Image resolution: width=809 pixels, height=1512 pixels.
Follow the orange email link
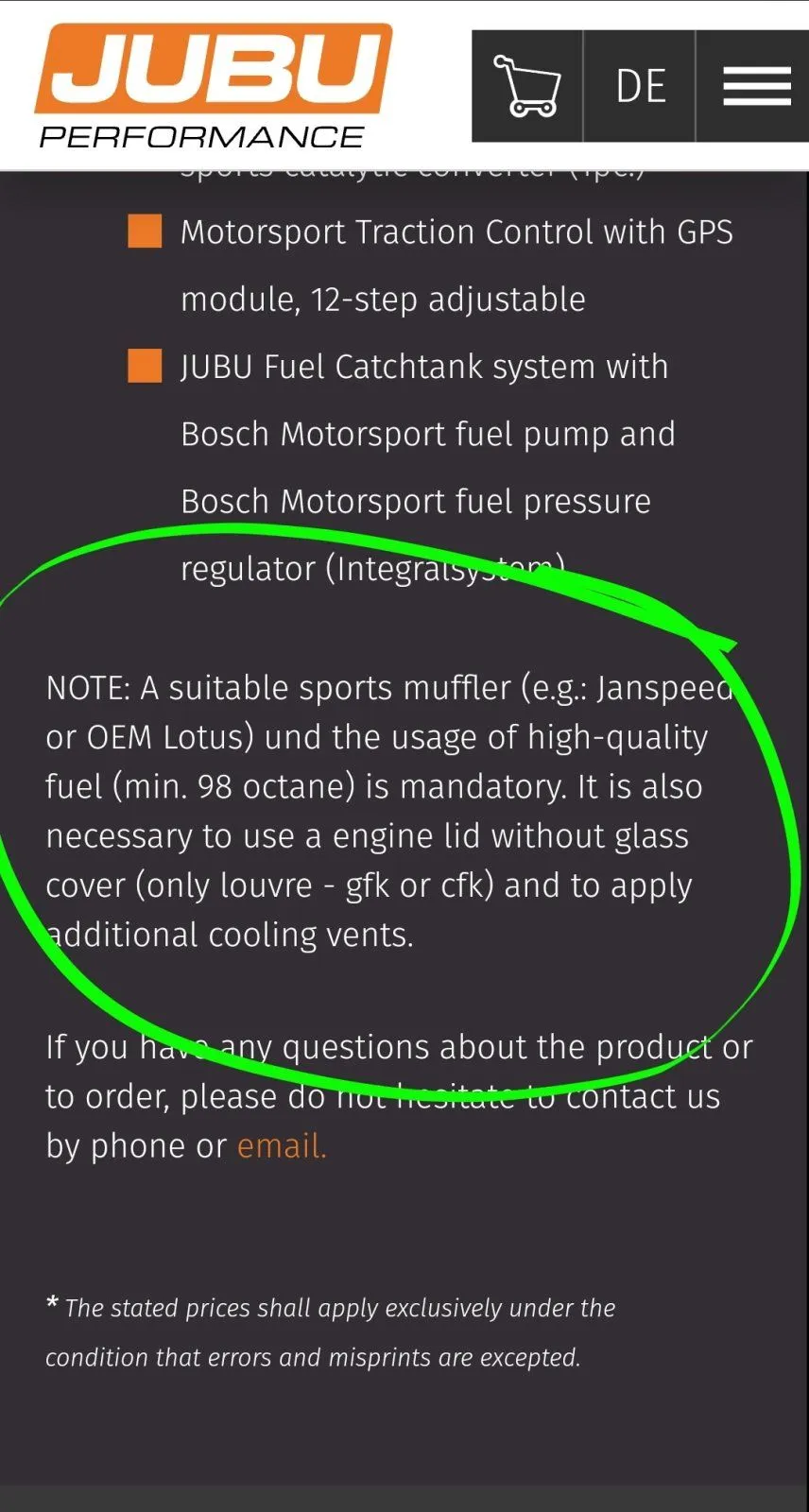pyautogui.click(x=281, y=1145)
